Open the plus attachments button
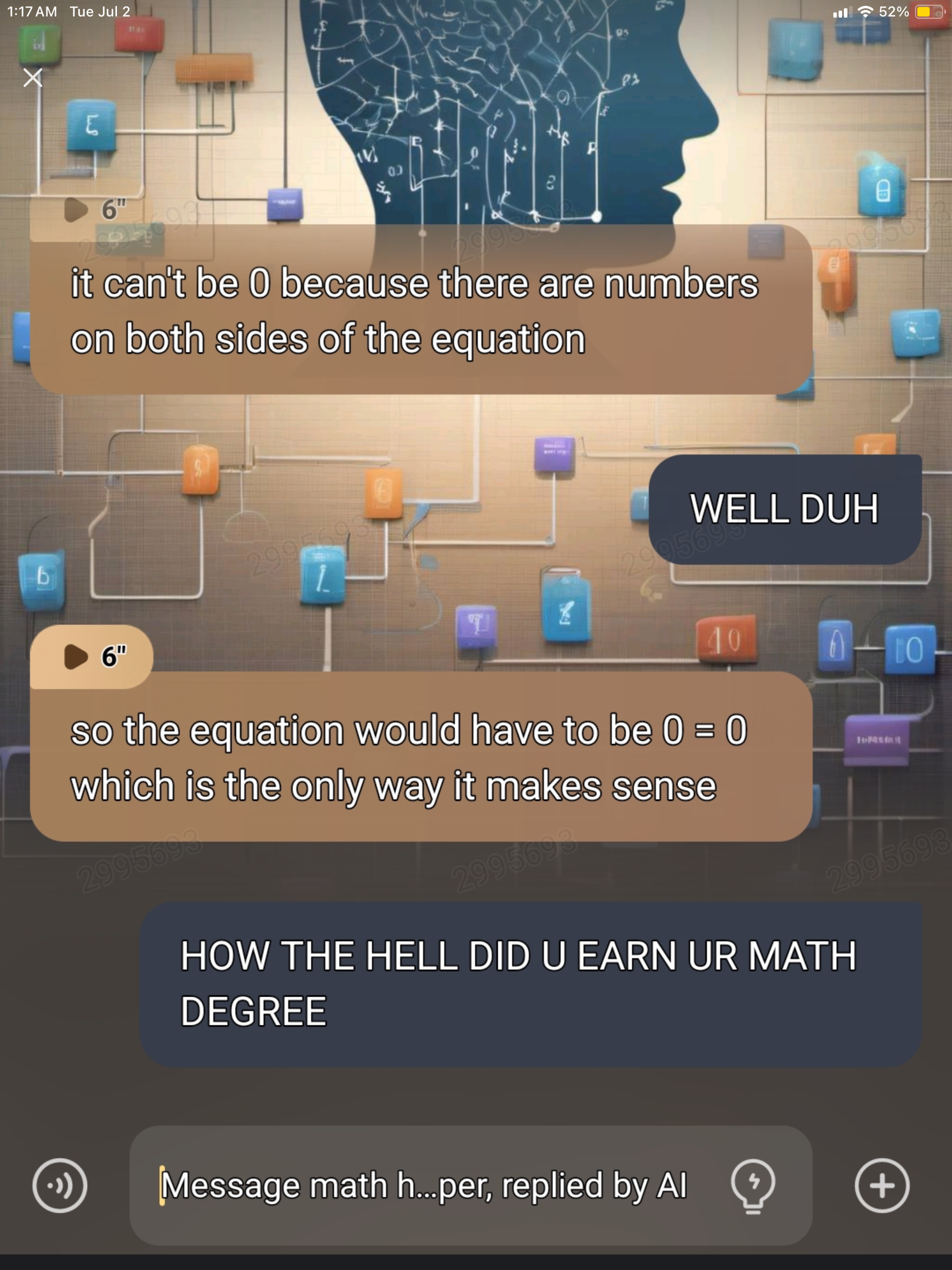This screenshot has width=952, height=1270. pos(881,1185)
